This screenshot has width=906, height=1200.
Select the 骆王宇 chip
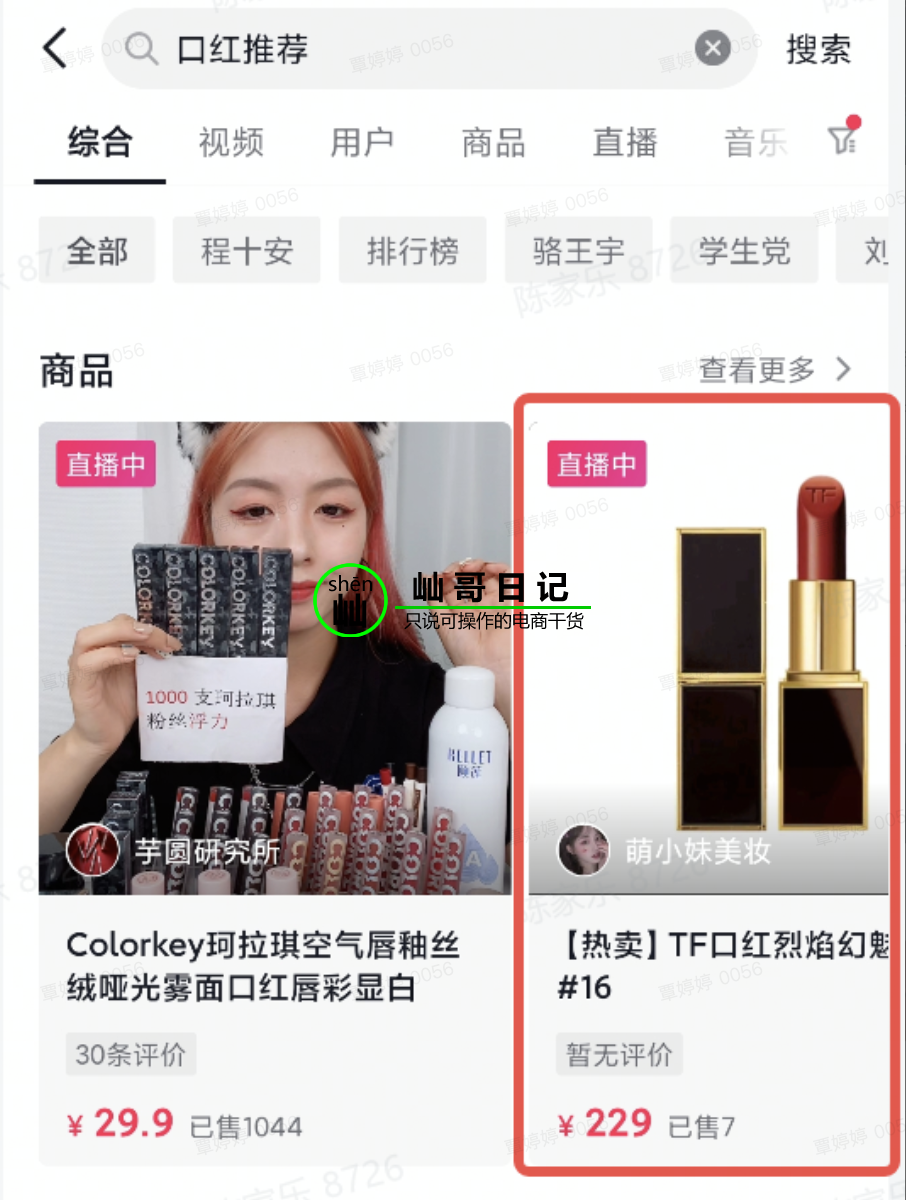pyautogui.click(x=578, y=250)
